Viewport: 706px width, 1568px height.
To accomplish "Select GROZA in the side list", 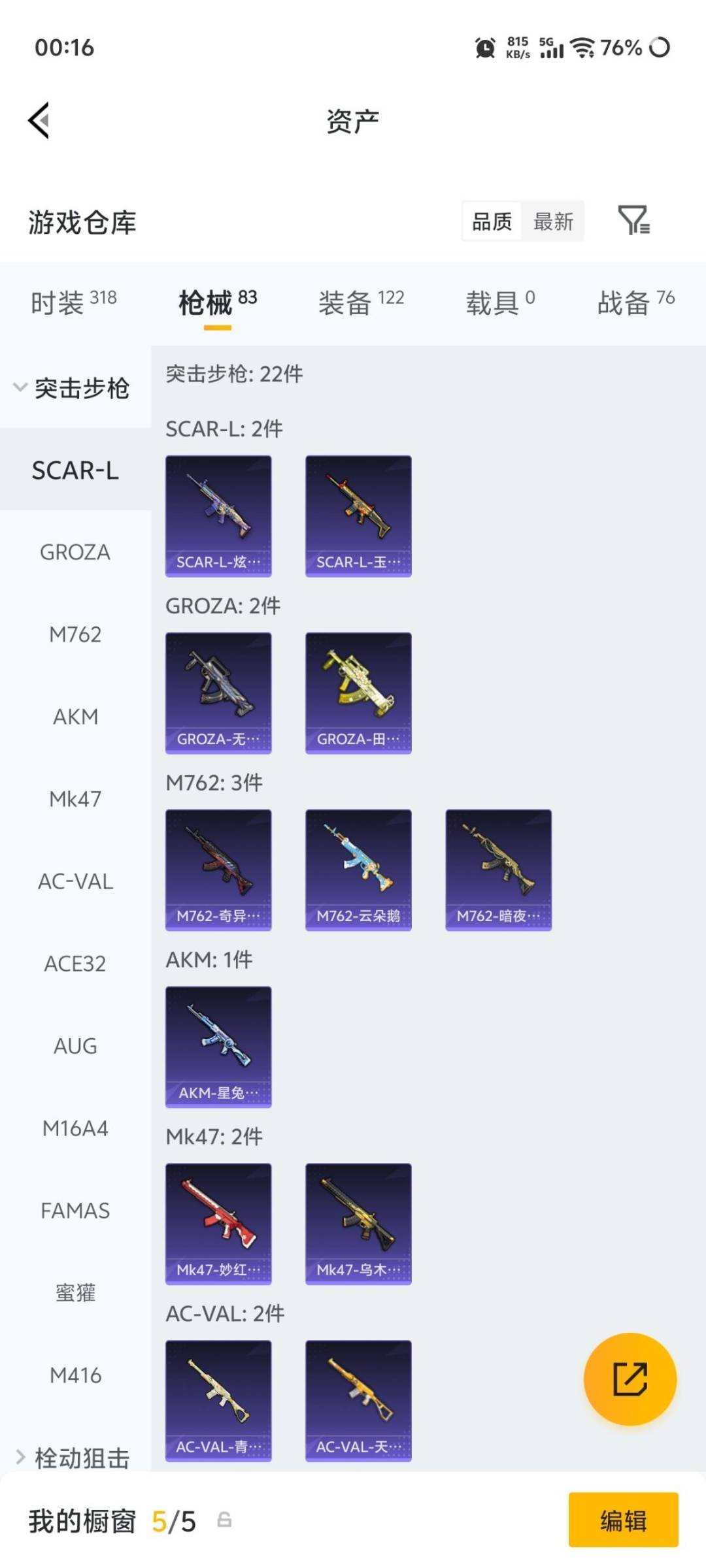I will coord(75,552).
